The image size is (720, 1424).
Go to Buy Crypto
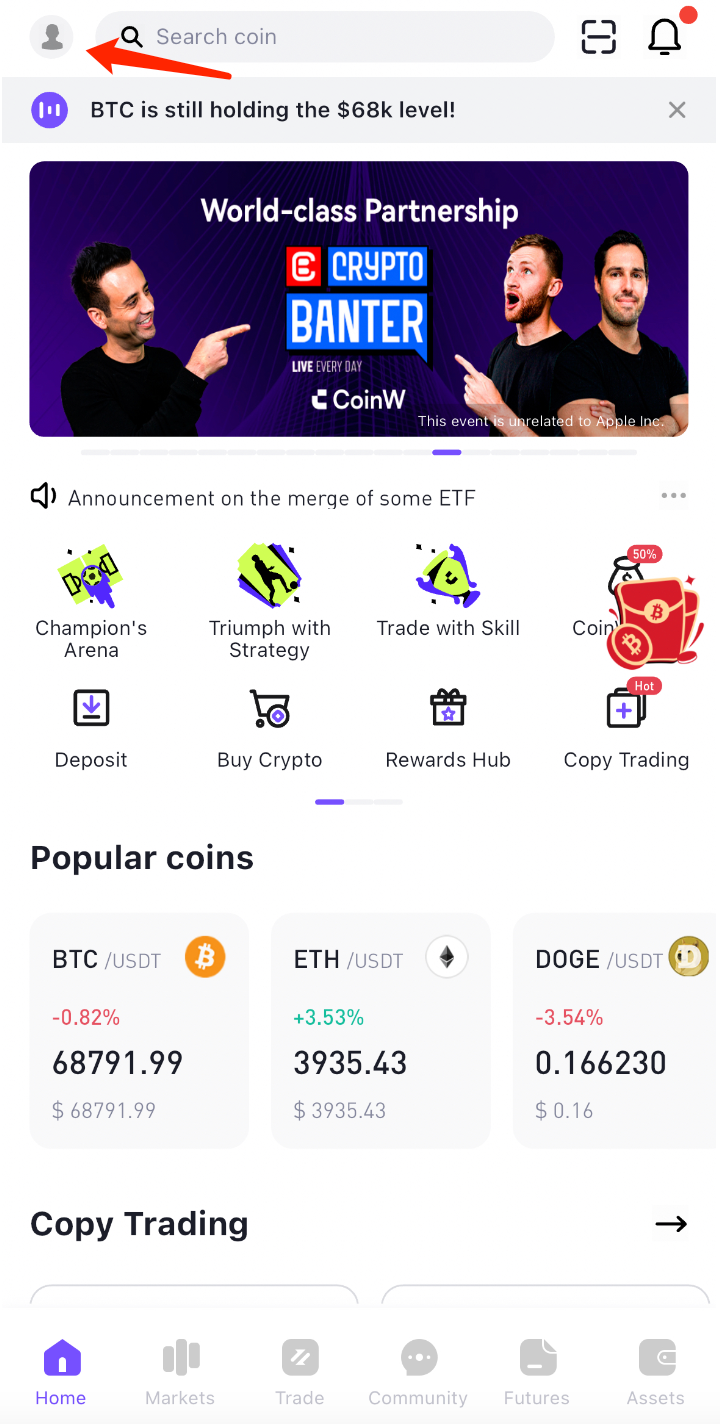[269, 728]
